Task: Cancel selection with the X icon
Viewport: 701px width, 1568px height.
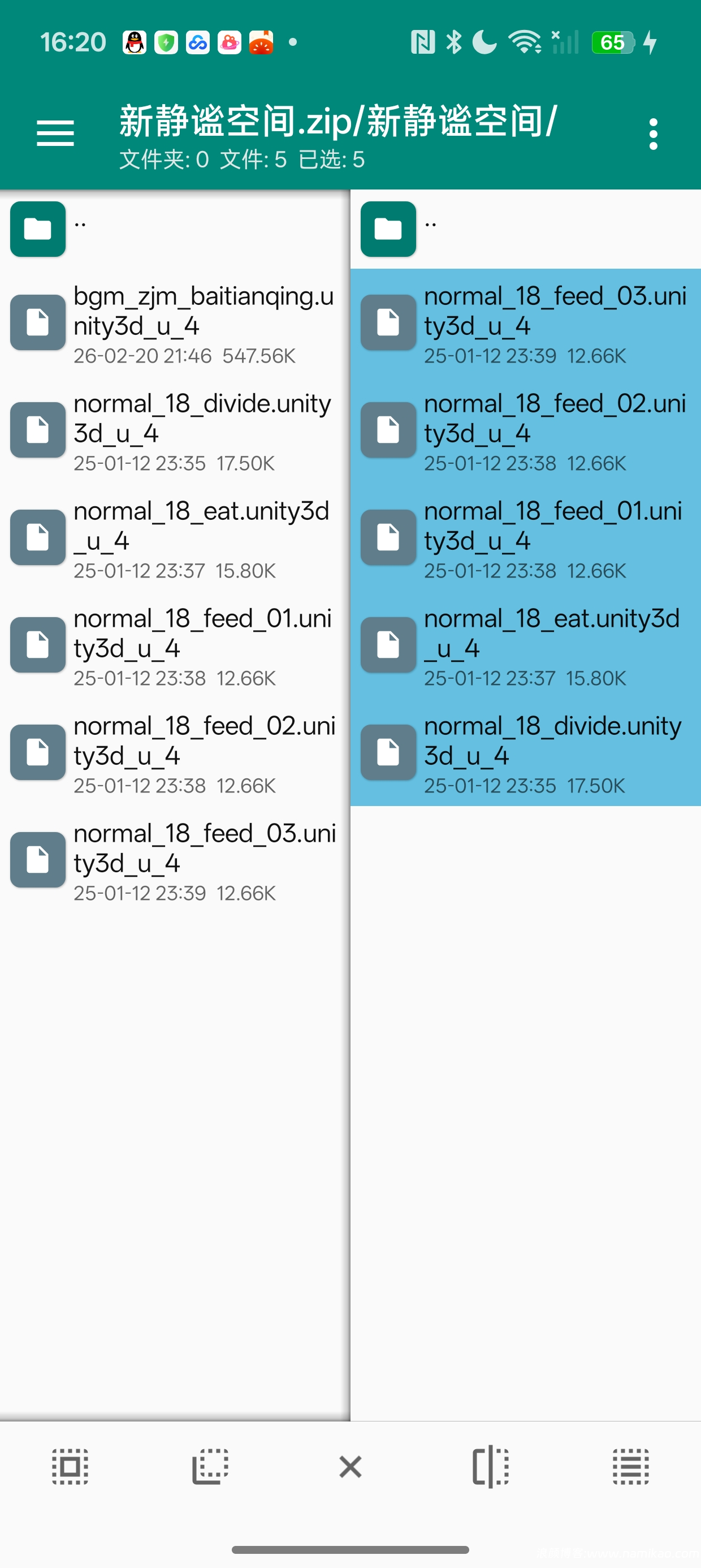Action: pyautogui.click(x=350, y=1466)
